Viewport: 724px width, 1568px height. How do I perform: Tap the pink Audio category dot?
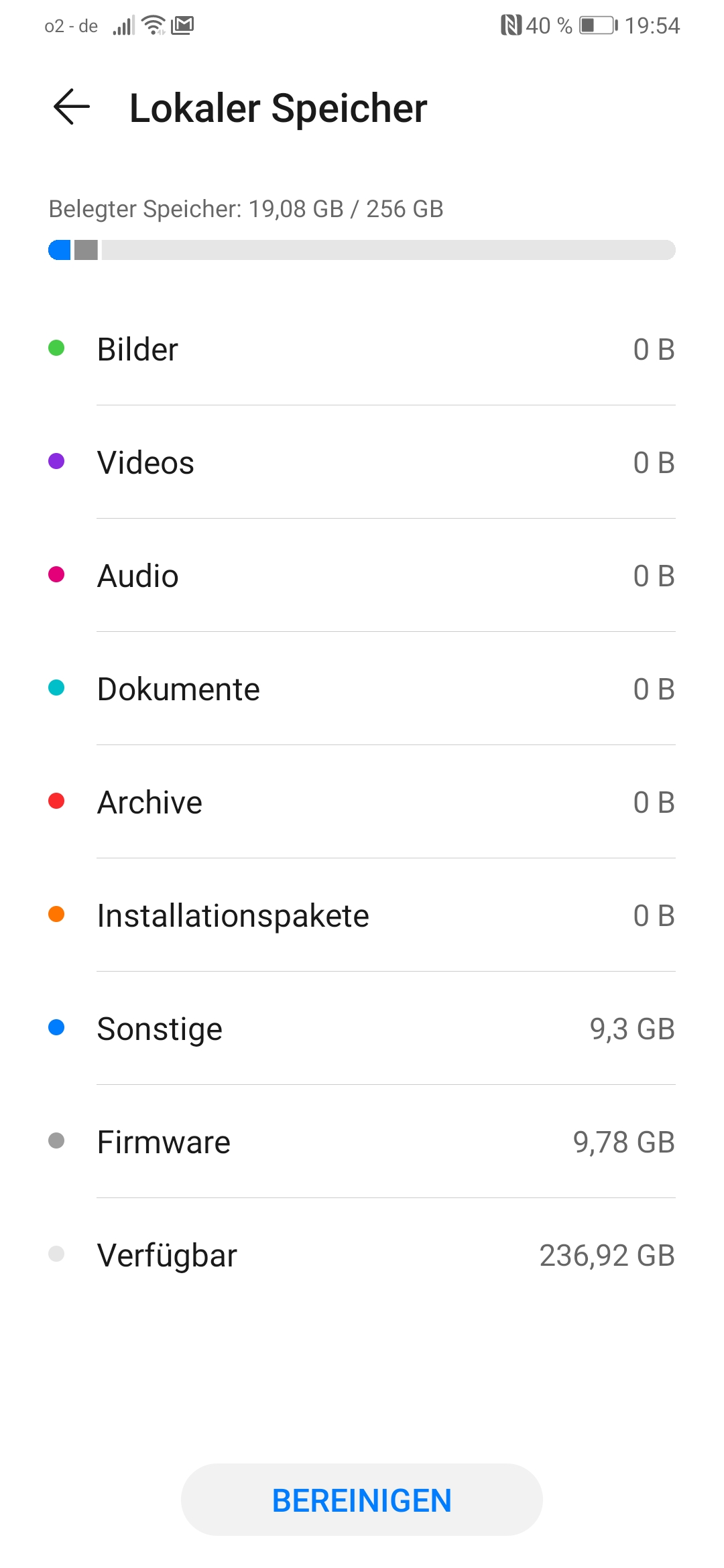(58, 574)
